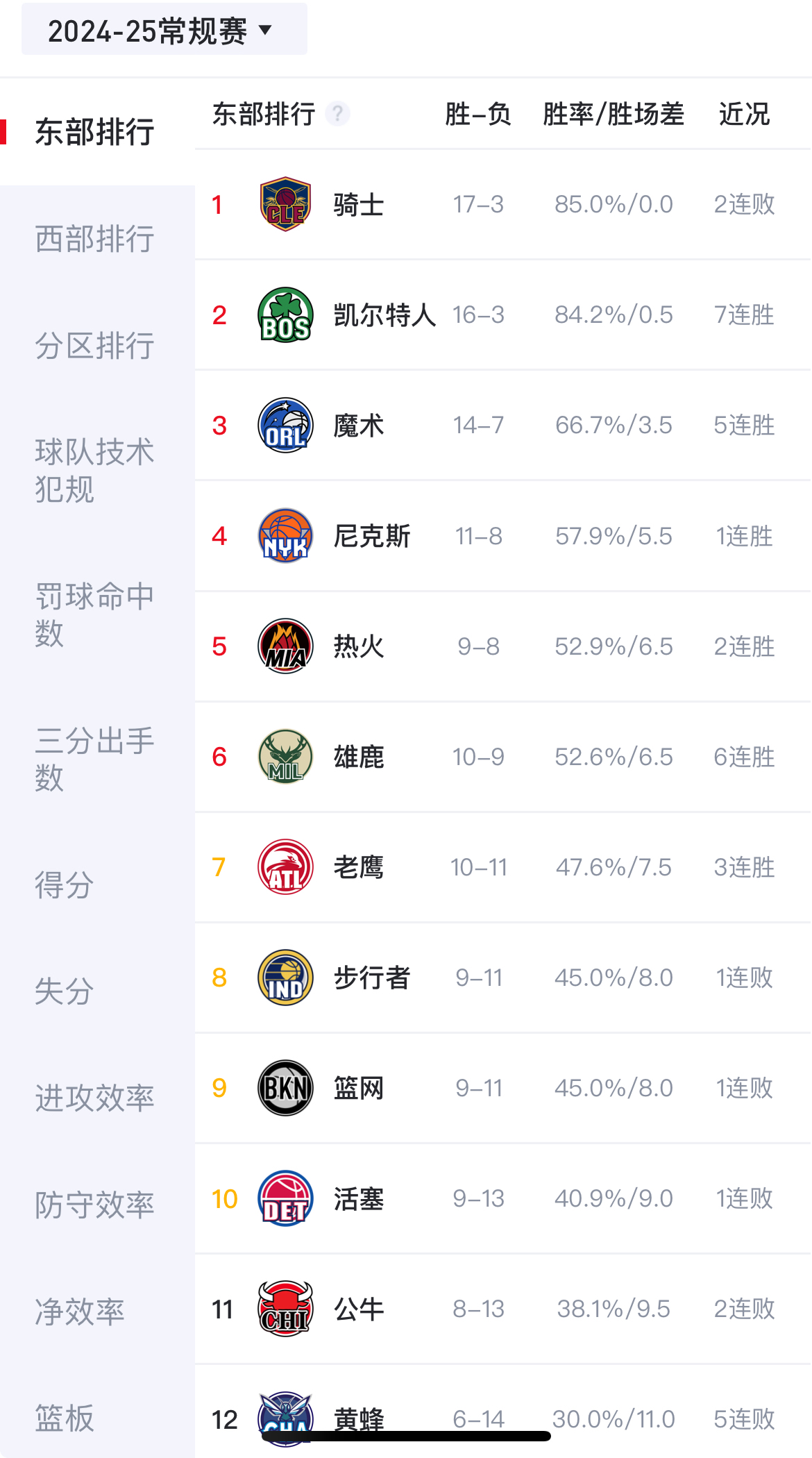Click the Celtics BOS team logo
The width and height of the screenshot is (812, 1458).
click(284, 315)
